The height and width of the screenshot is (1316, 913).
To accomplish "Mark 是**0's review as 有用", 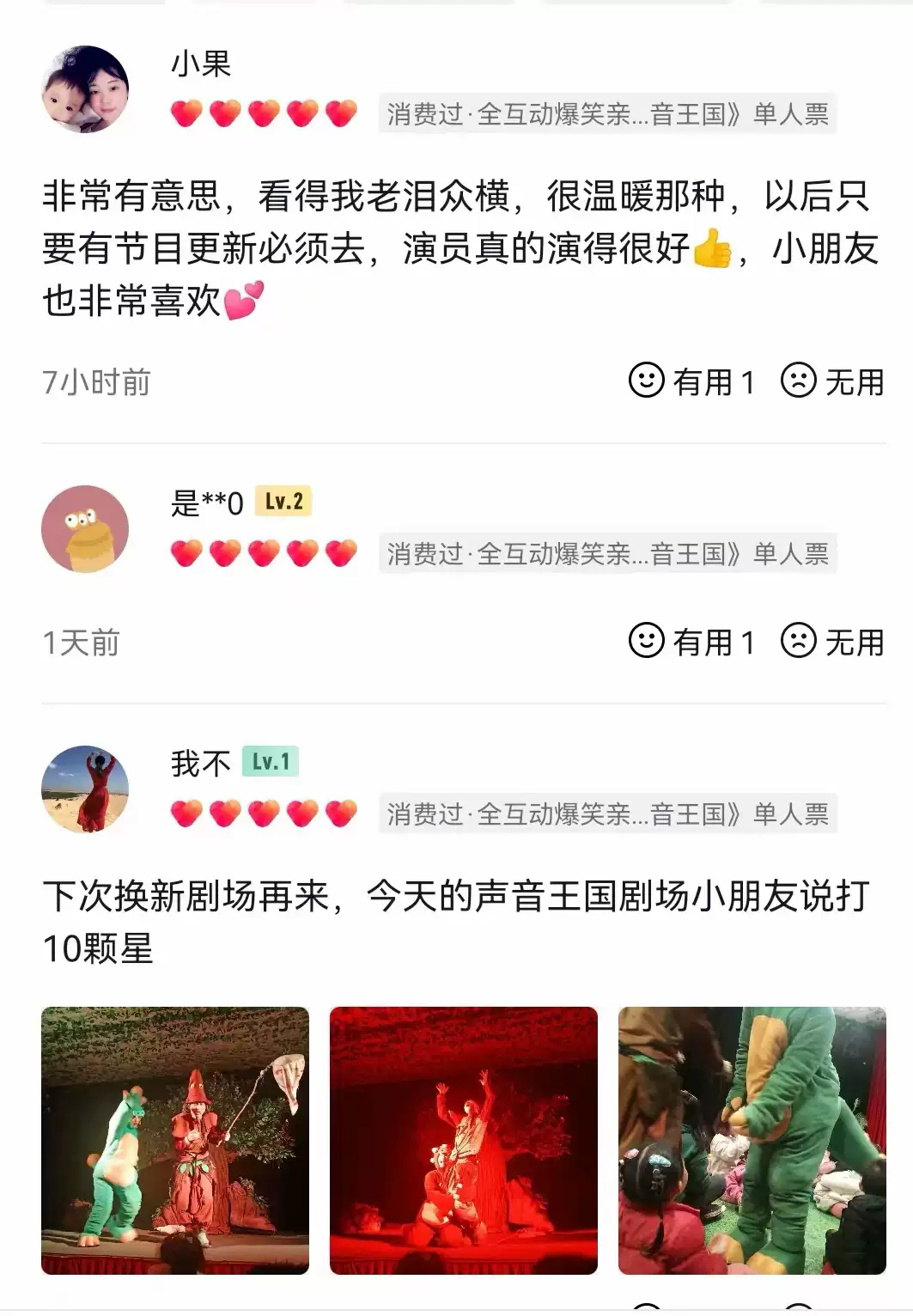I will [x=691, y=642].
